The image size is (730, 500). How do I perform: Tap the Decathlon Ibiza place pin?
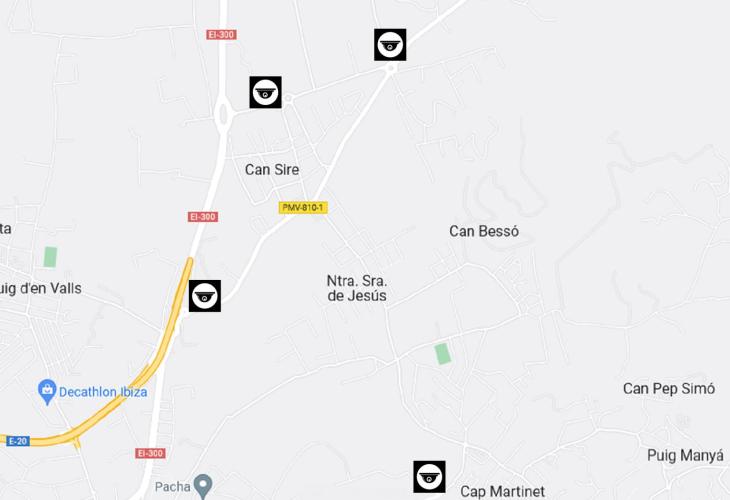[46, 389]
